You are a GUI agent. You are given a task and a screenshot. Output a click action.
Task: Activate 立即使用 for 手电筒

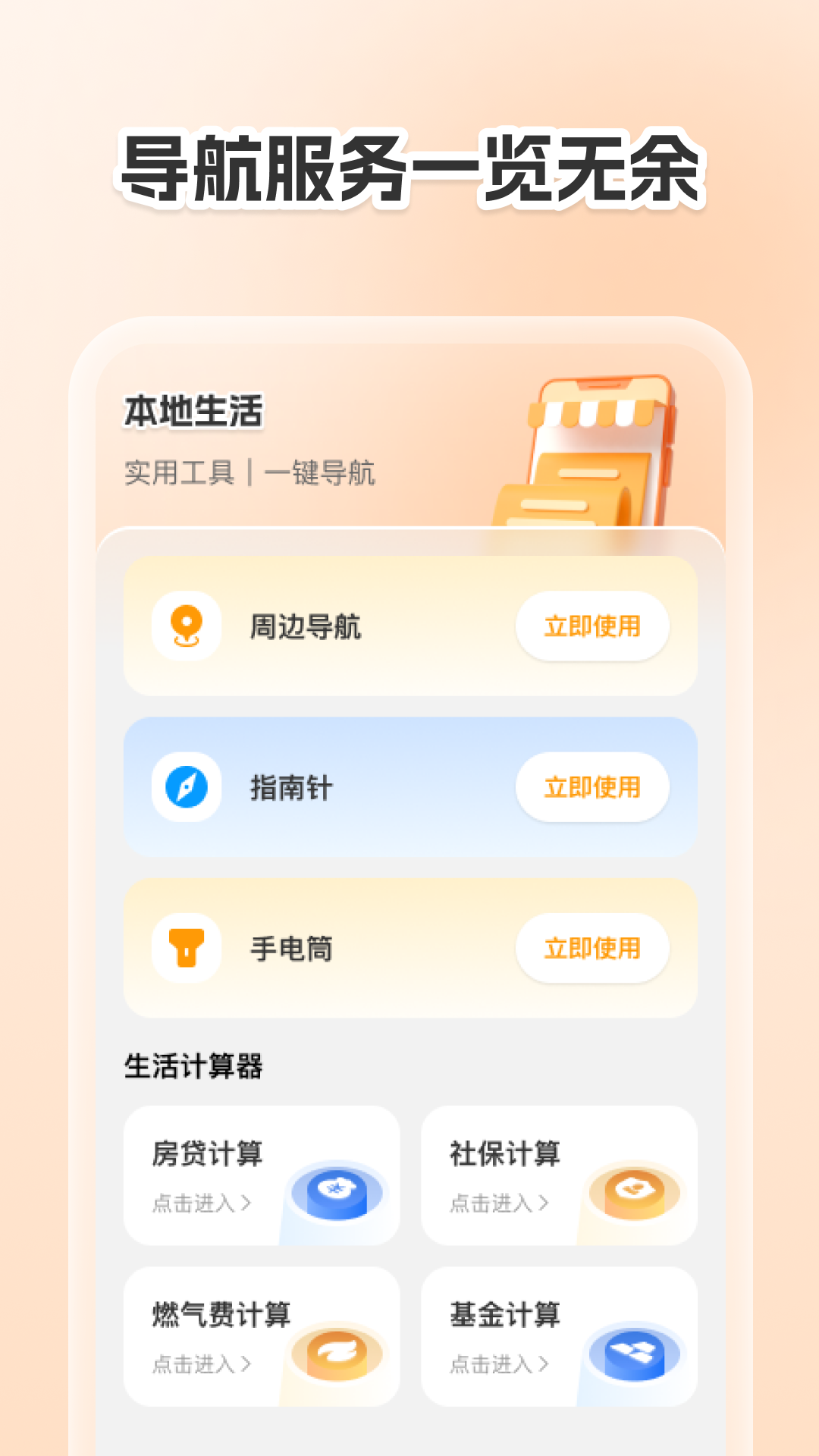[592, 948]
